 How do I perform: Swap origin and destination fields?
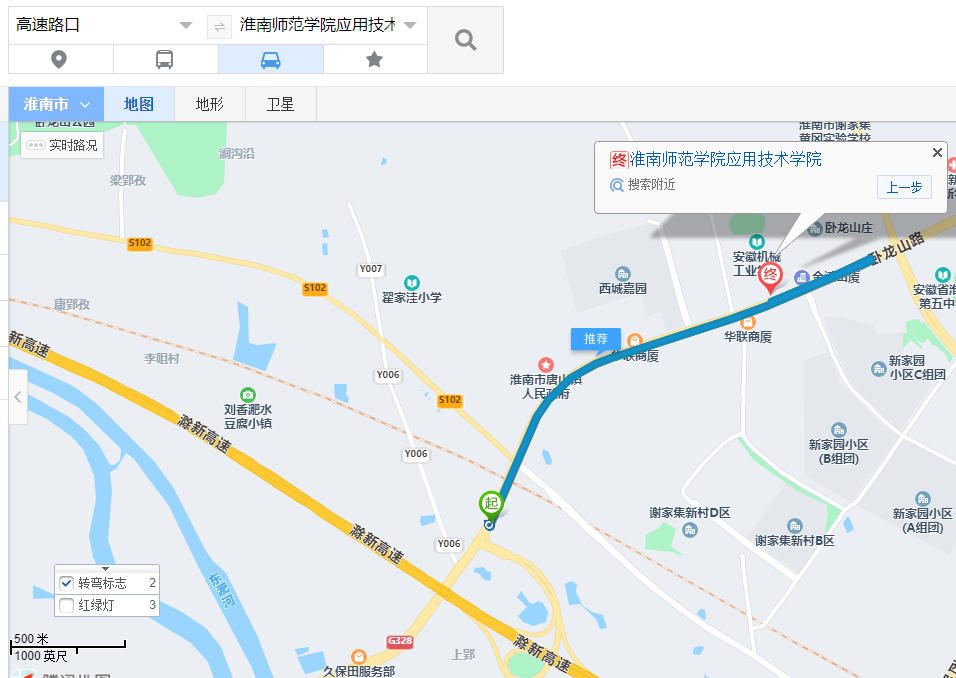click(219, 27)
